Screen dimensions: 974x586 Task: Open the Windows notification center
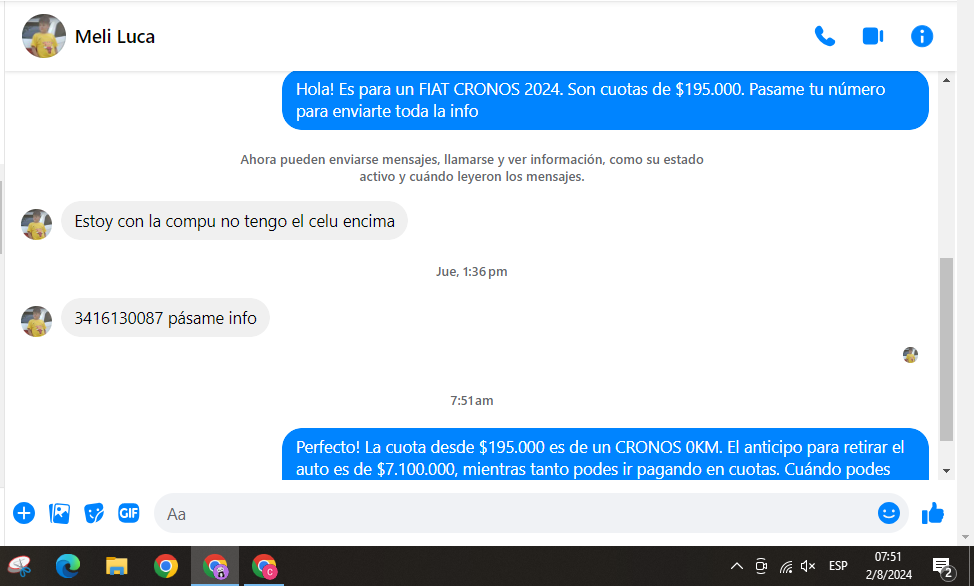pyautogui.click(x=942, y=567)
